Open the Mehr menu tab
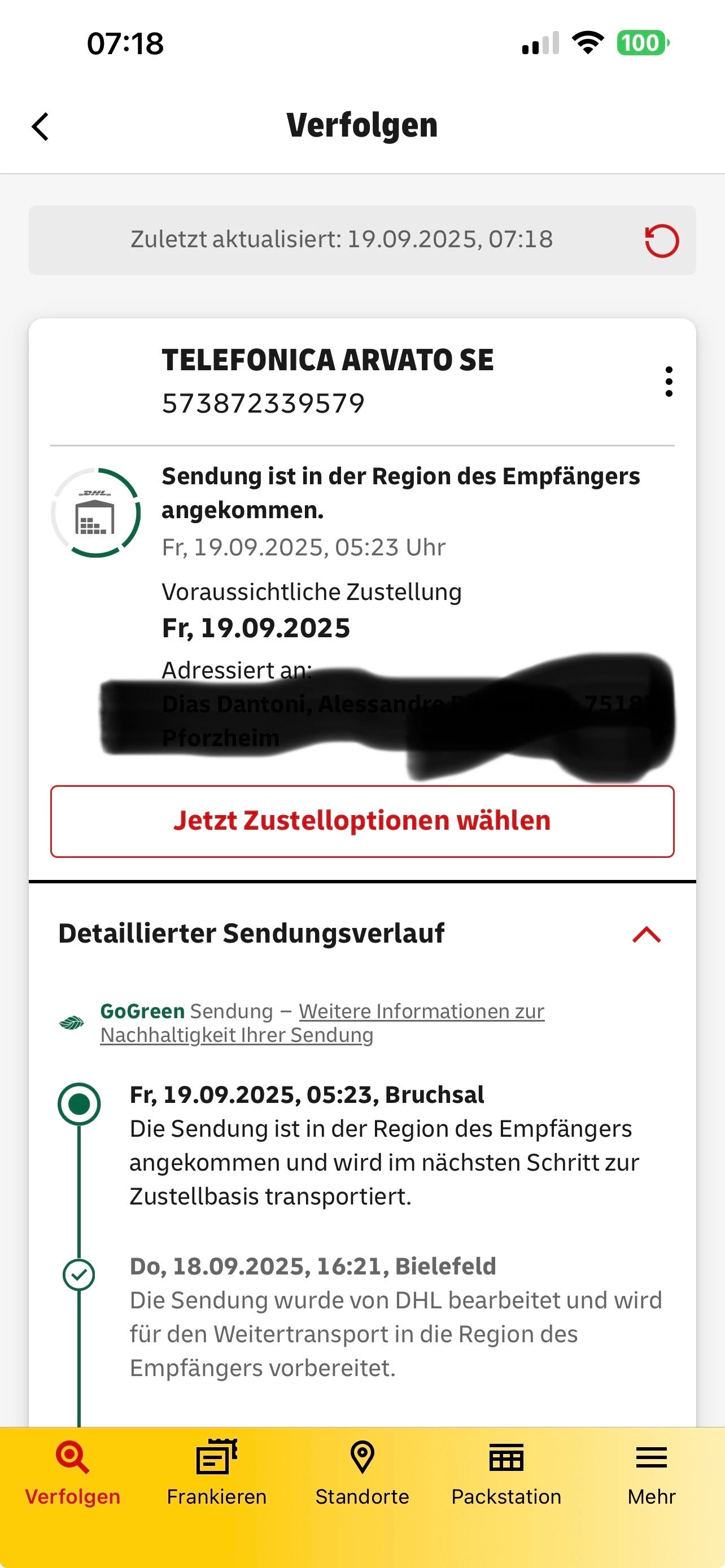The image size is (725, 1568). tap(650, 1472)
